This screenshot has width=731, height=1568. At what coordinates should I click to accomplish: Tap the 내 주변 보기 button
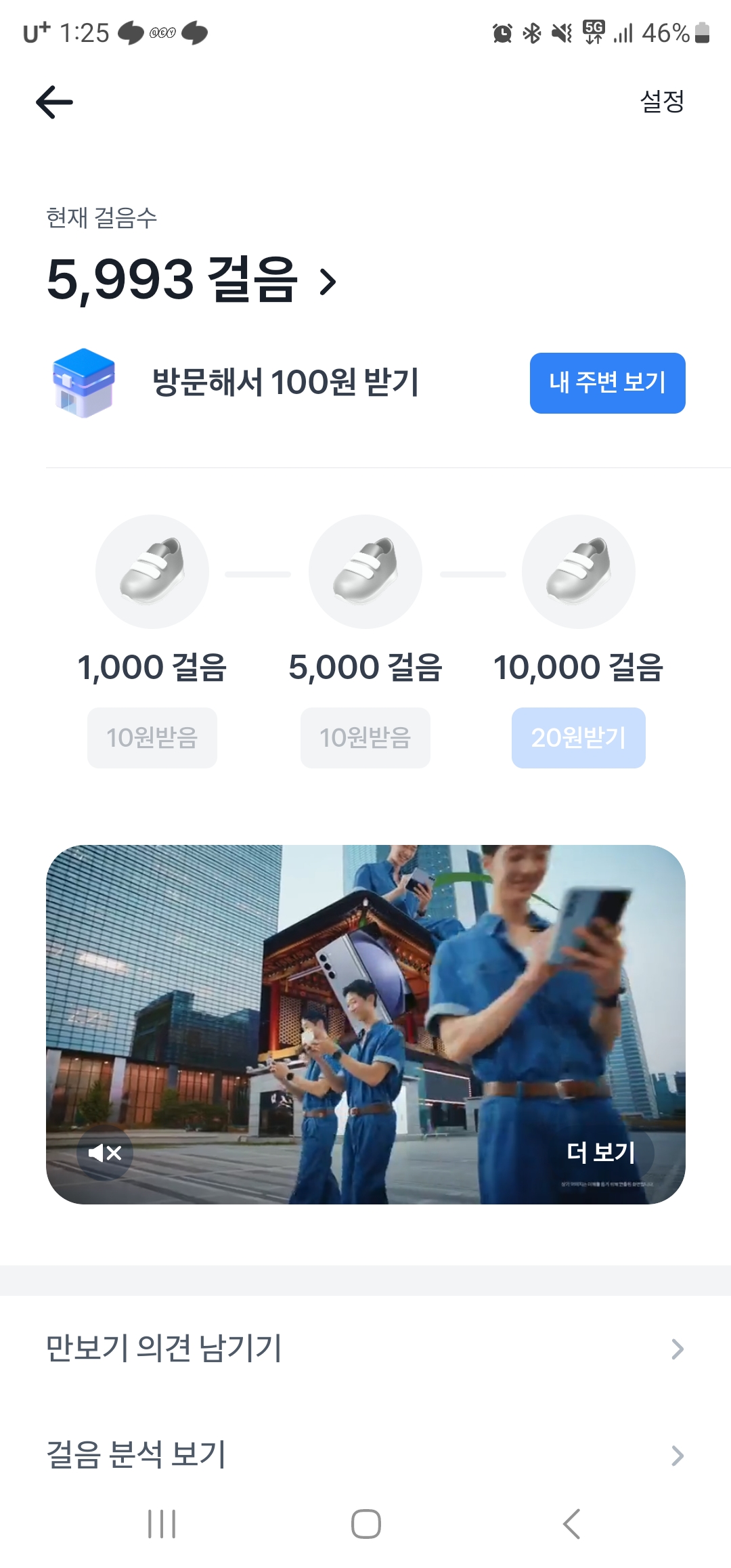coord(607,383)
